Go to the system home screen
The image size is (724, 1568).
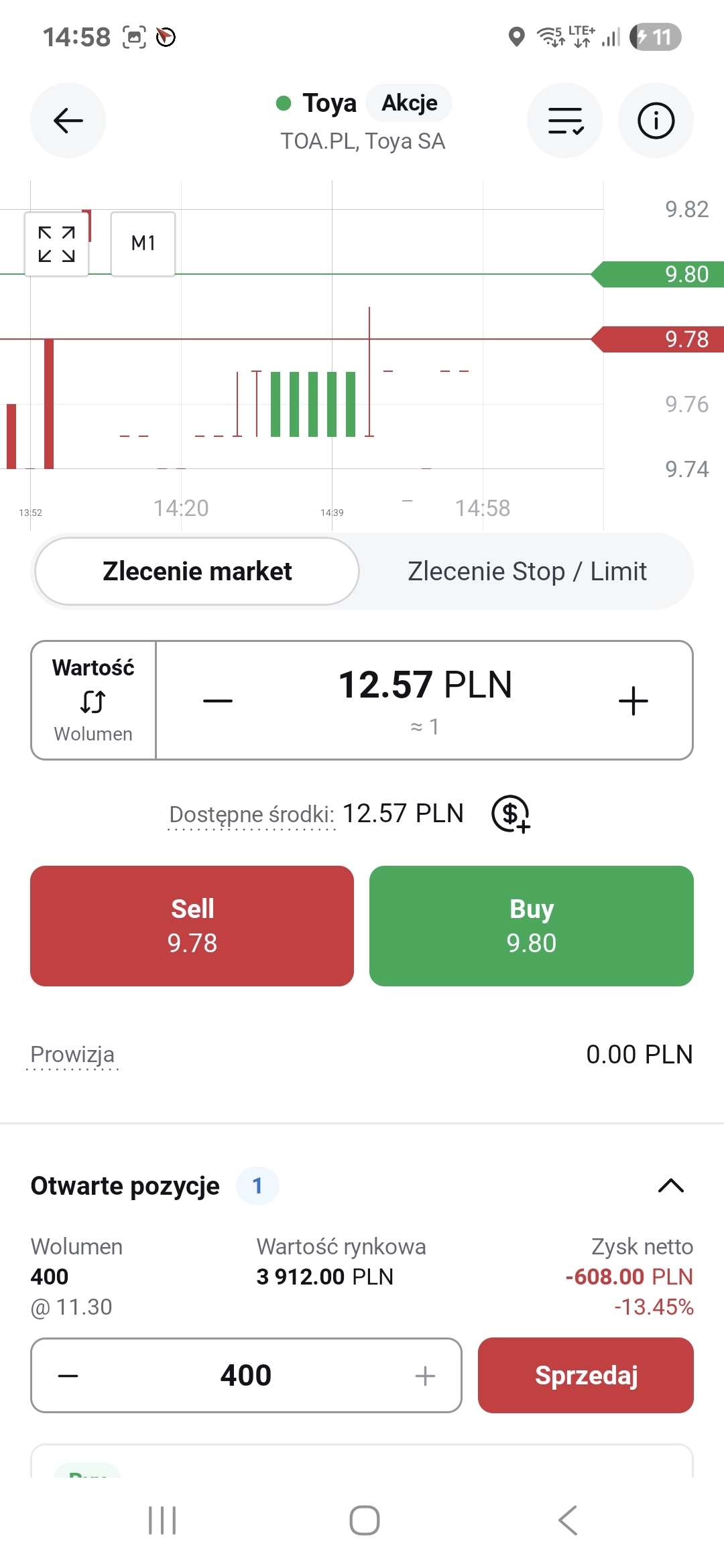point(364,1520)
